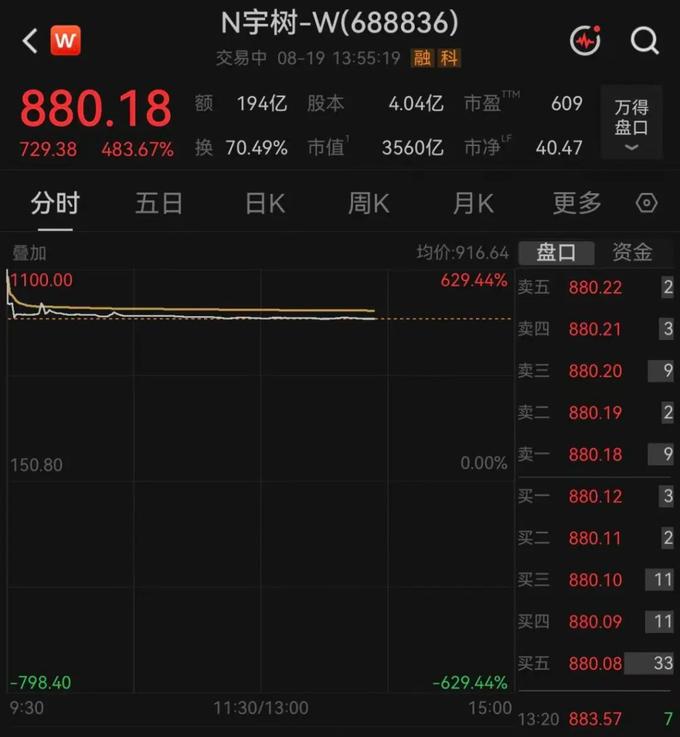Open the live pulse monitor icon
Image resolution: width=680 pixels, height=737 pixels.
pyautogui.click(x=585, y=40)
